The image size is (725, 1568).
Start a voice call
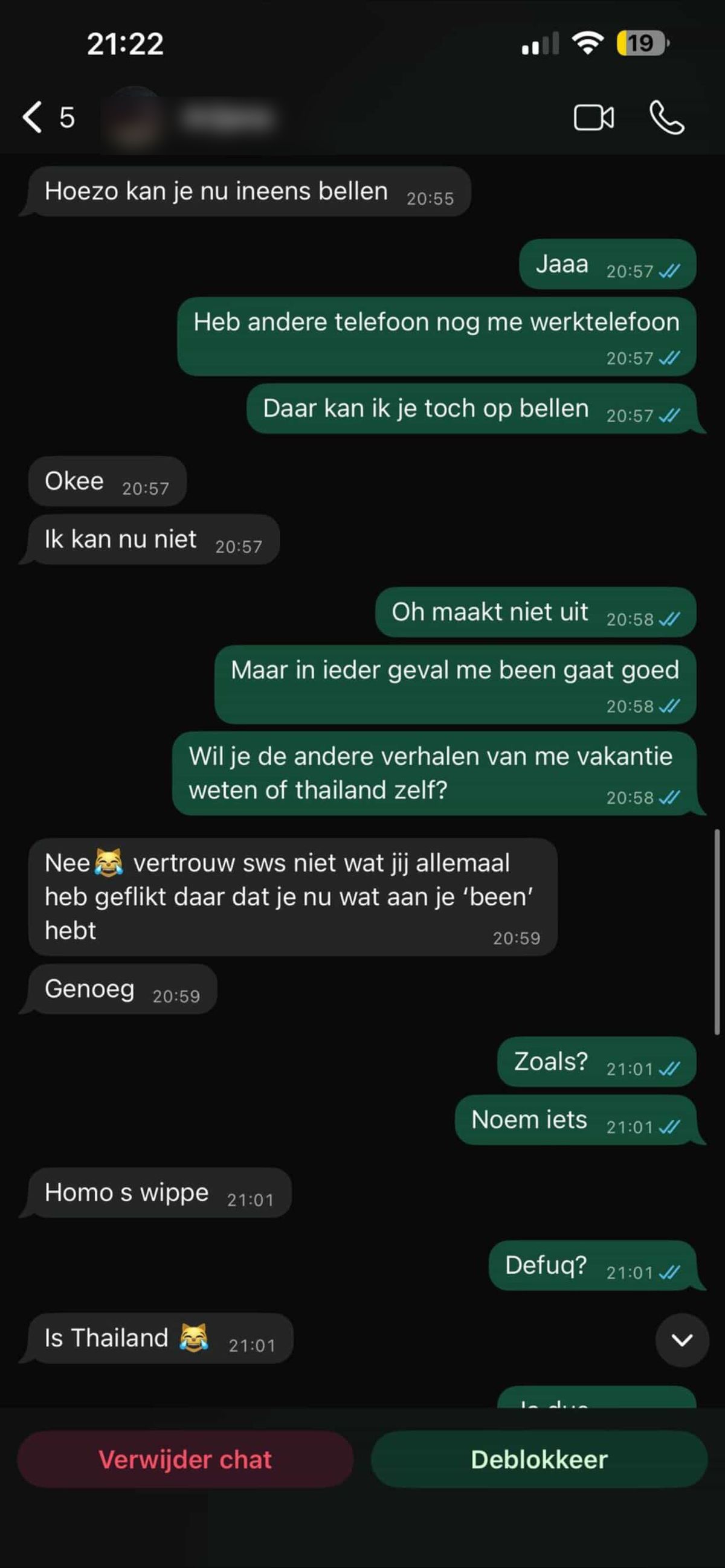point(666,117)
